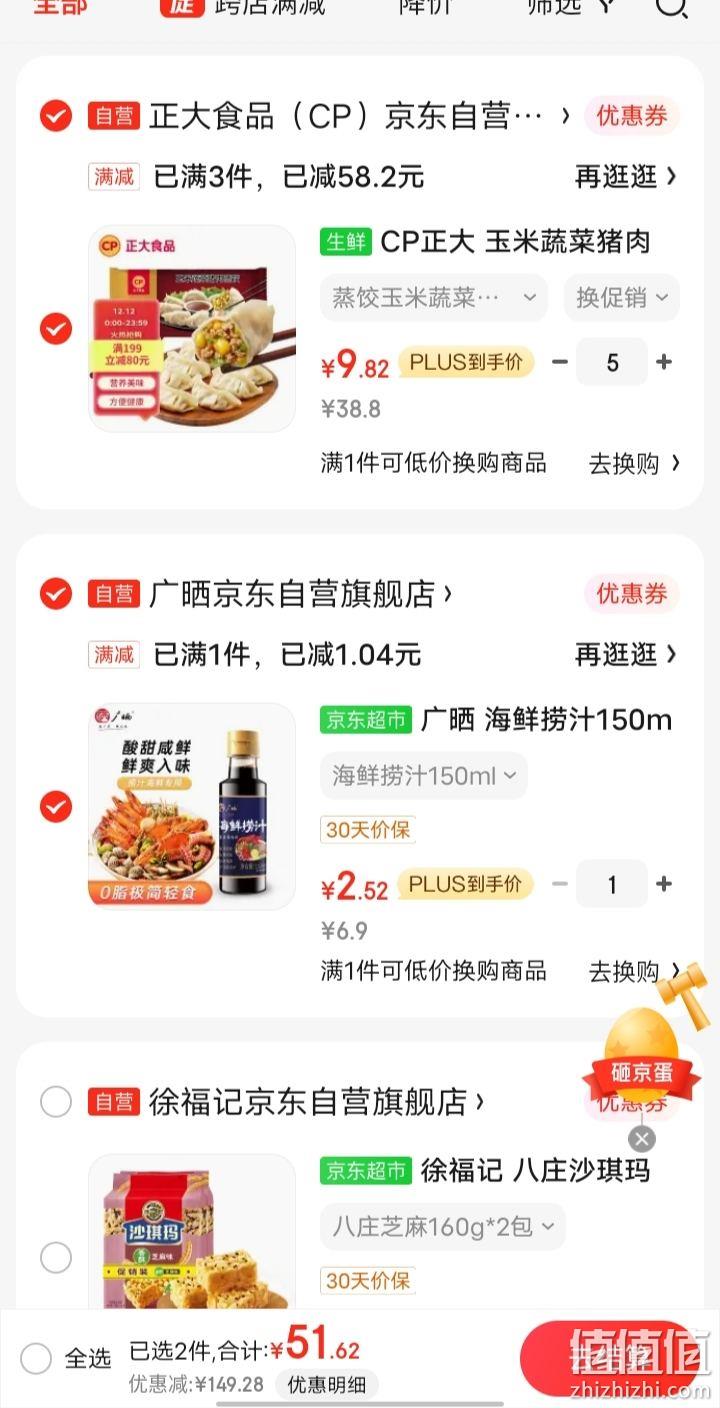
Task: Open 广哂京东自营旗舰店 store page
Action: pyautogui.click(x=300, y=594)
